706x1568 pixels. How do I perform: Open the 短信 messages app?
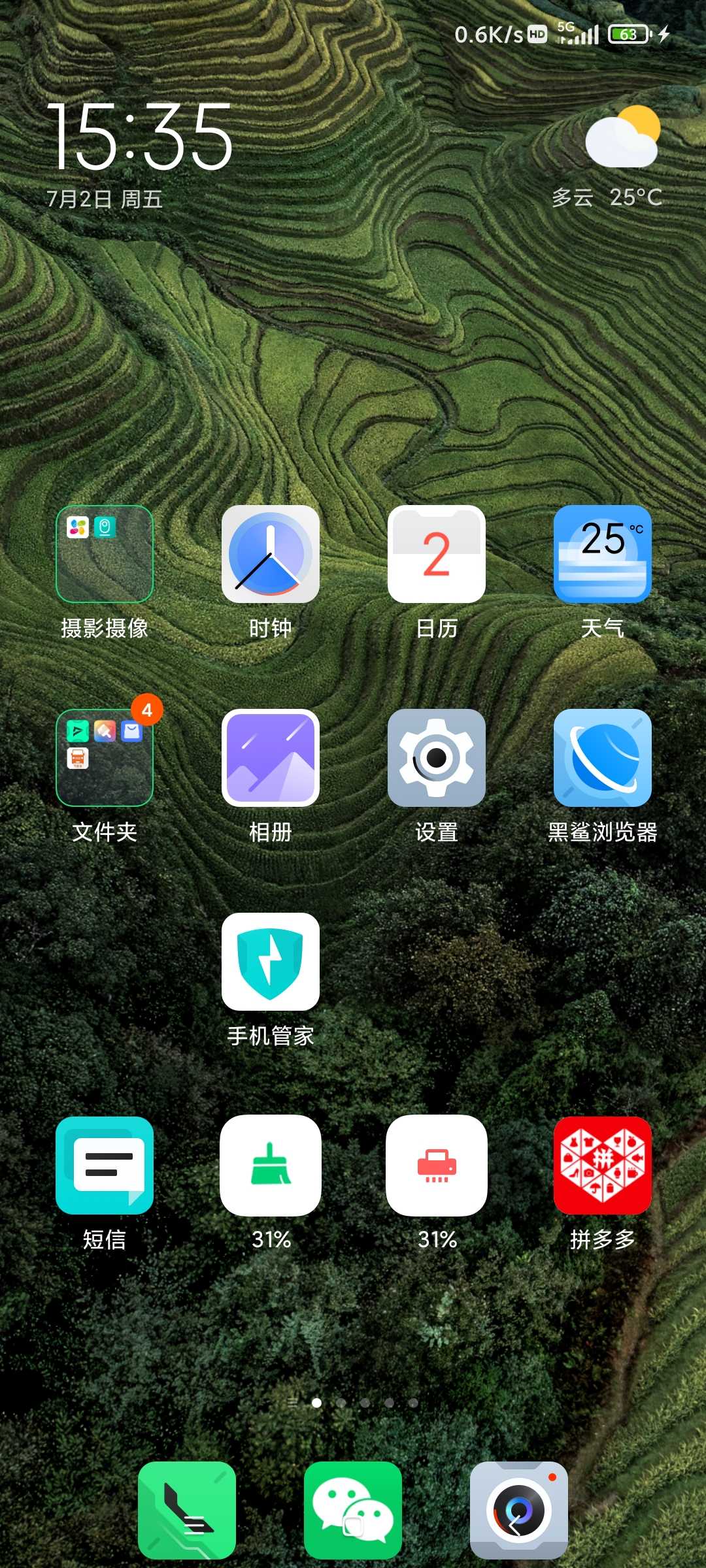[105, 1166]
